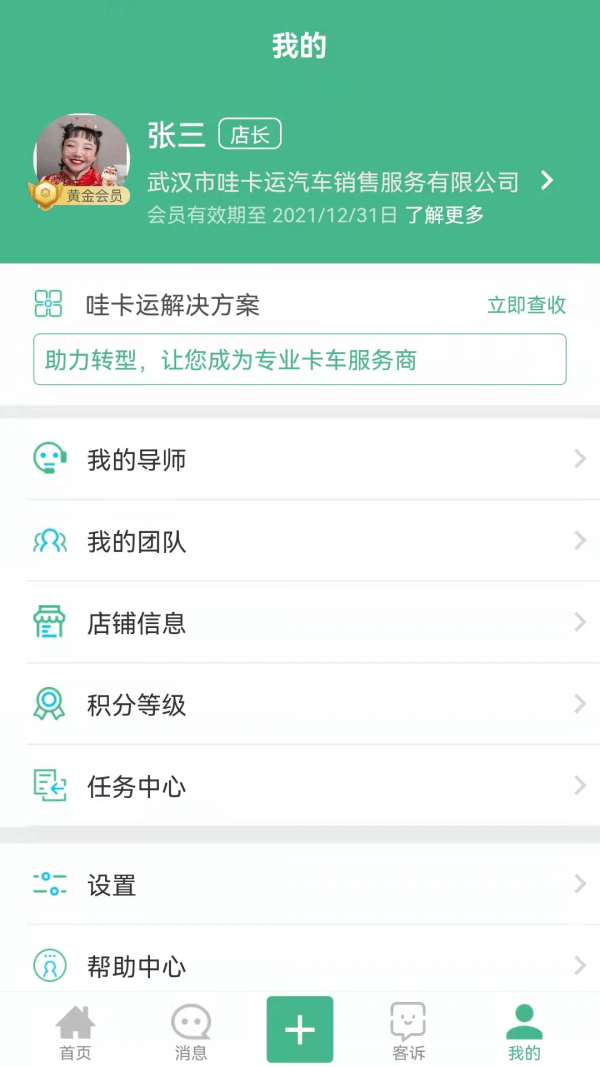Go to 任务中心 task center

[300, 786]
